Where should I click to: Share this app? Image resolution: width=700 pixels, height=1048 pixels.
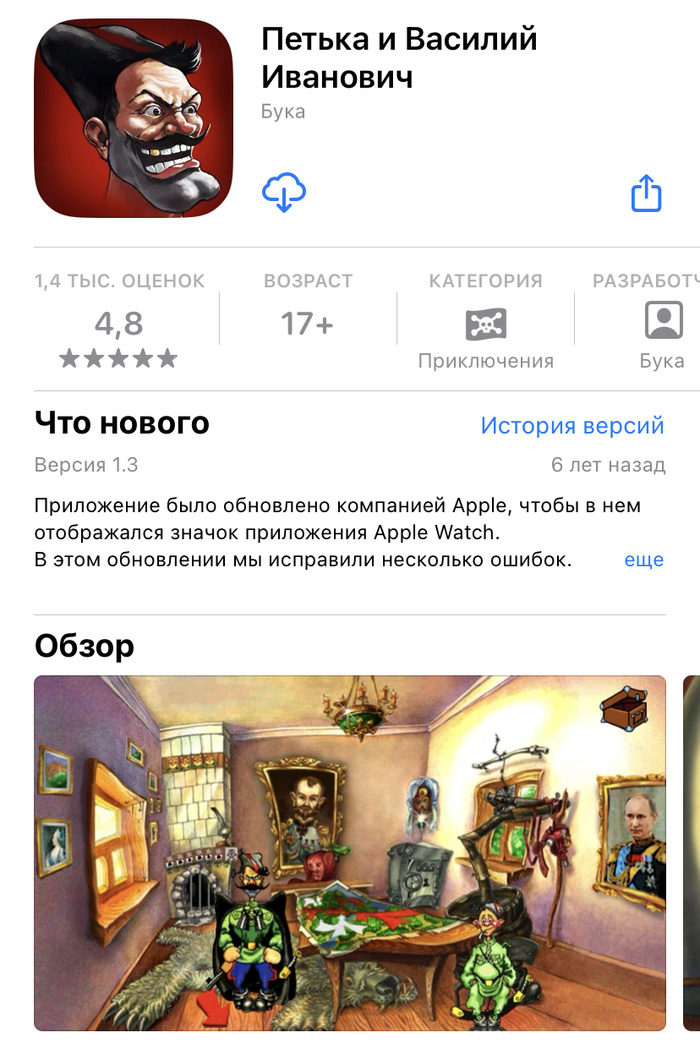646,193
